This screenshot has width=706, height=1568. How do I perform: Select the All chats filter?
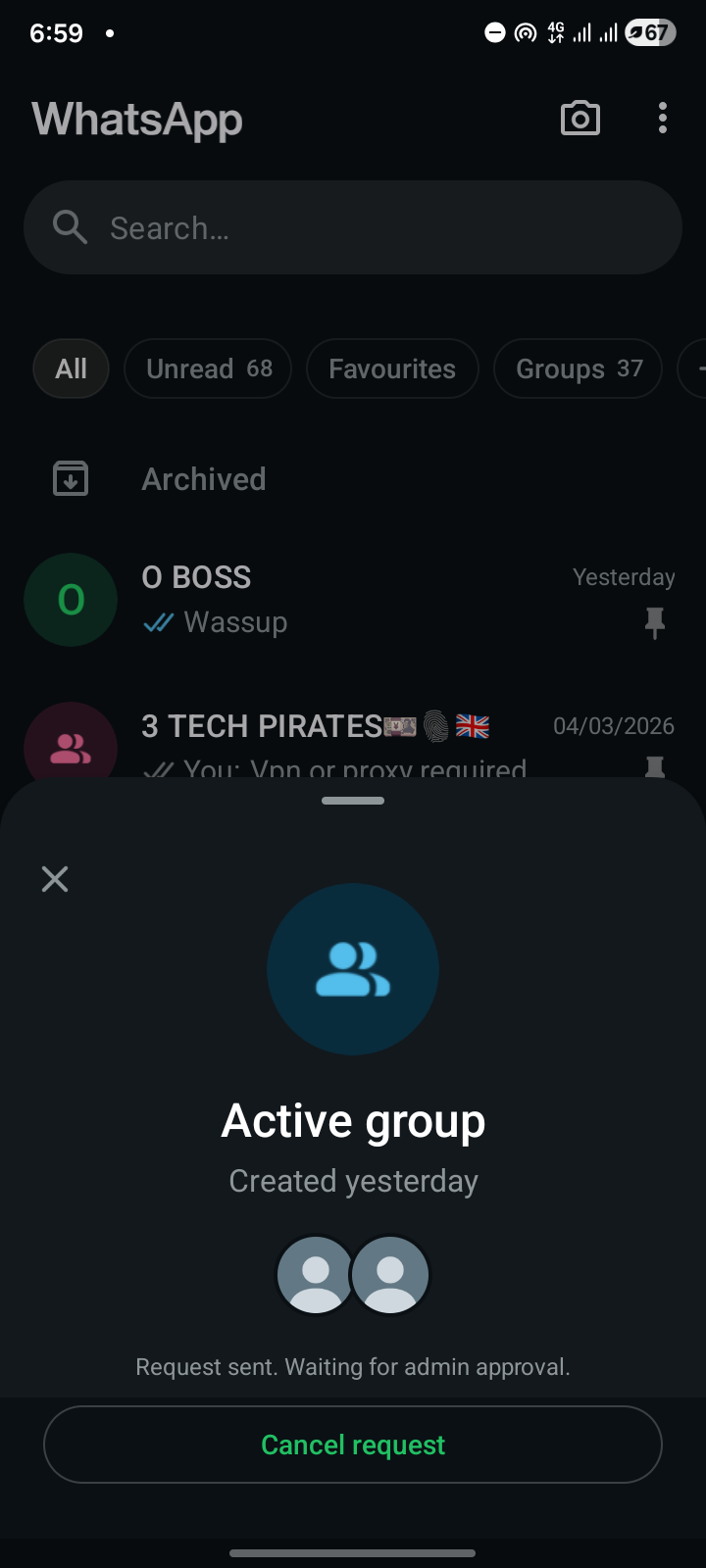click(x=71, y=368)
